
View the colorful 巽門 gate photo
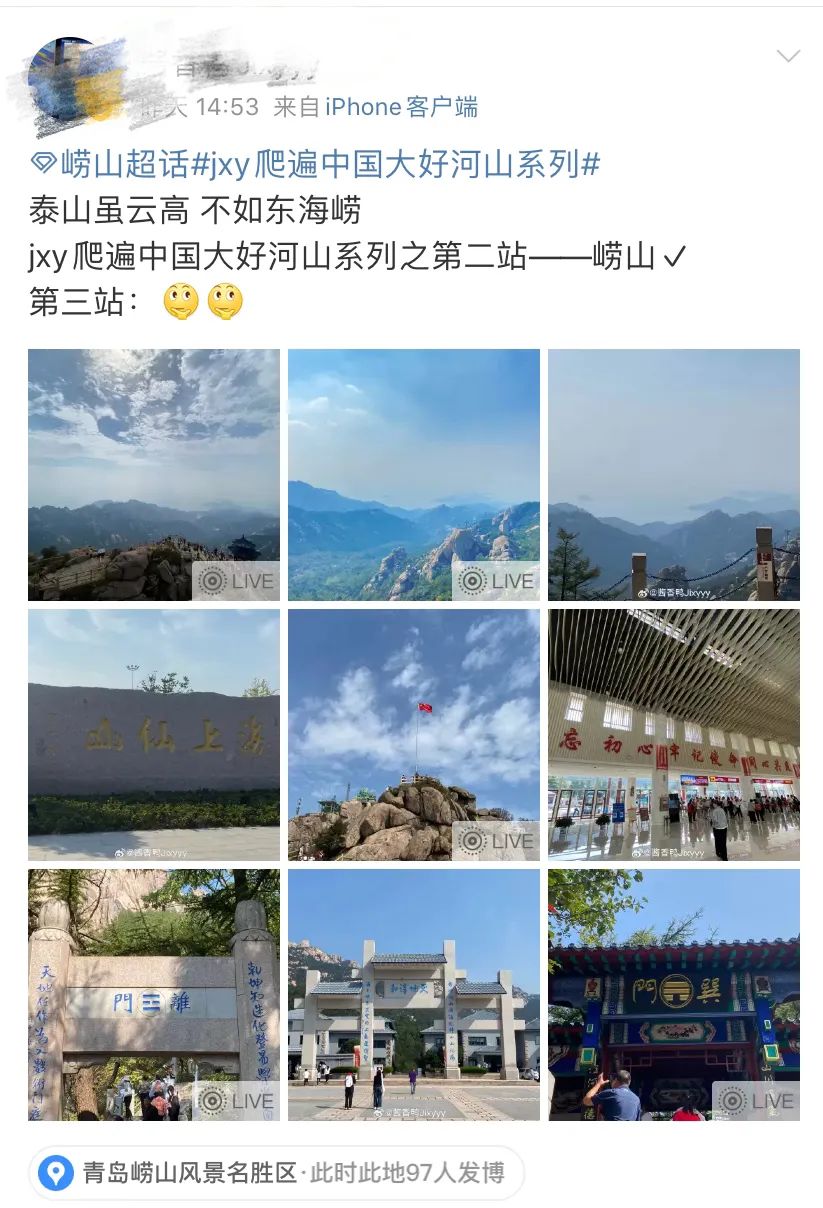tap(674, 994)
